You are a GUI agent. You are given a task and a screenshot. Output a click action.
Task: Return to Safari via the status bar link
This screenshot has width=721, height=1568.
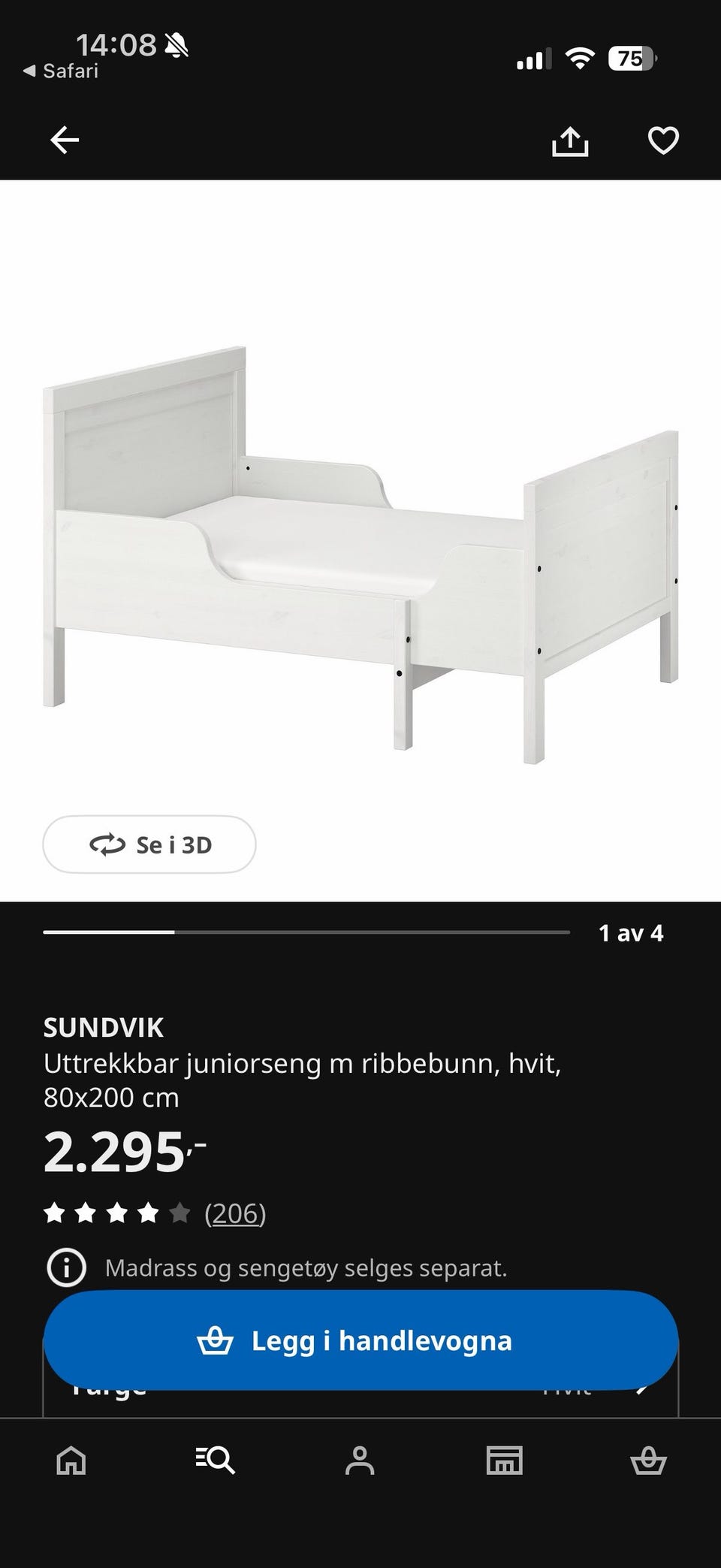point(62,71)
